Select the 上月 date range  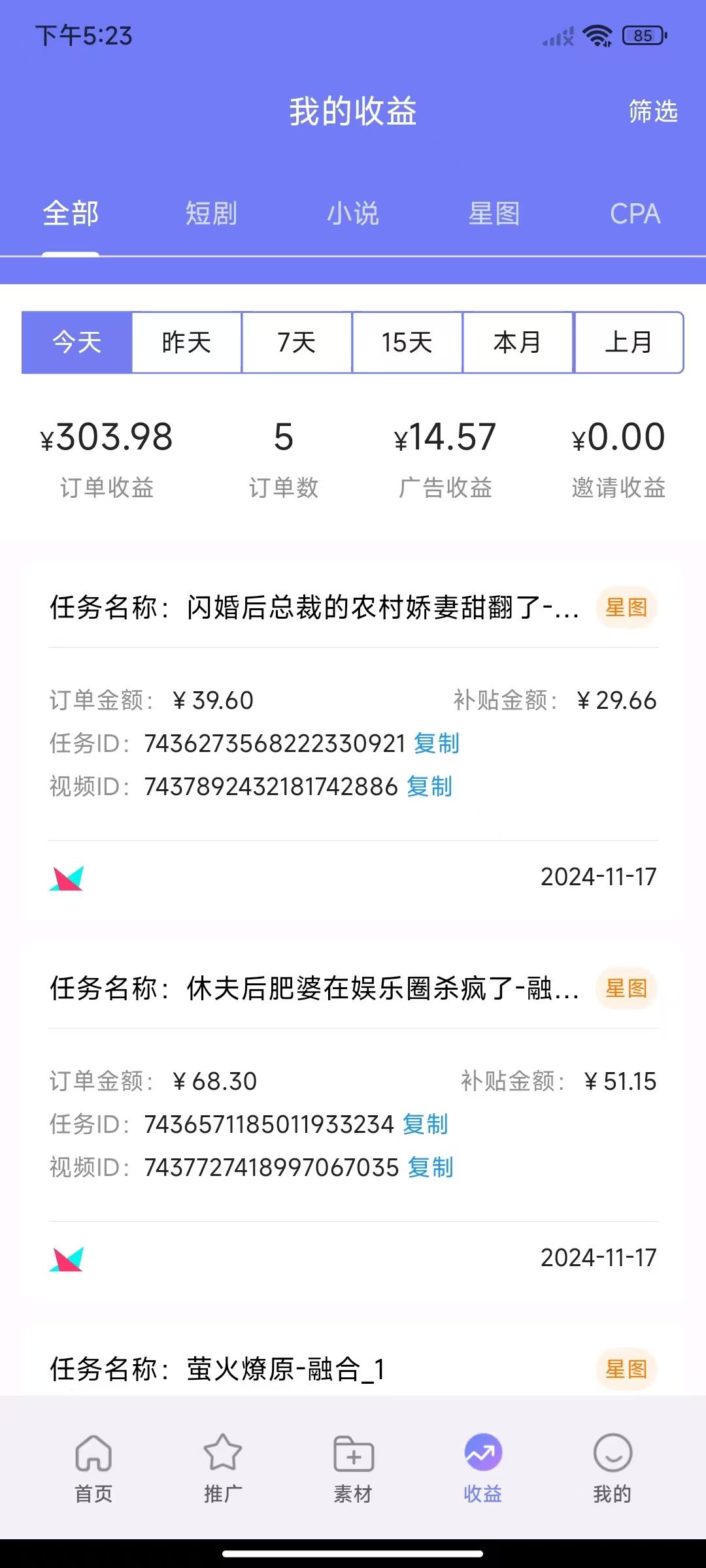(629, 342)
